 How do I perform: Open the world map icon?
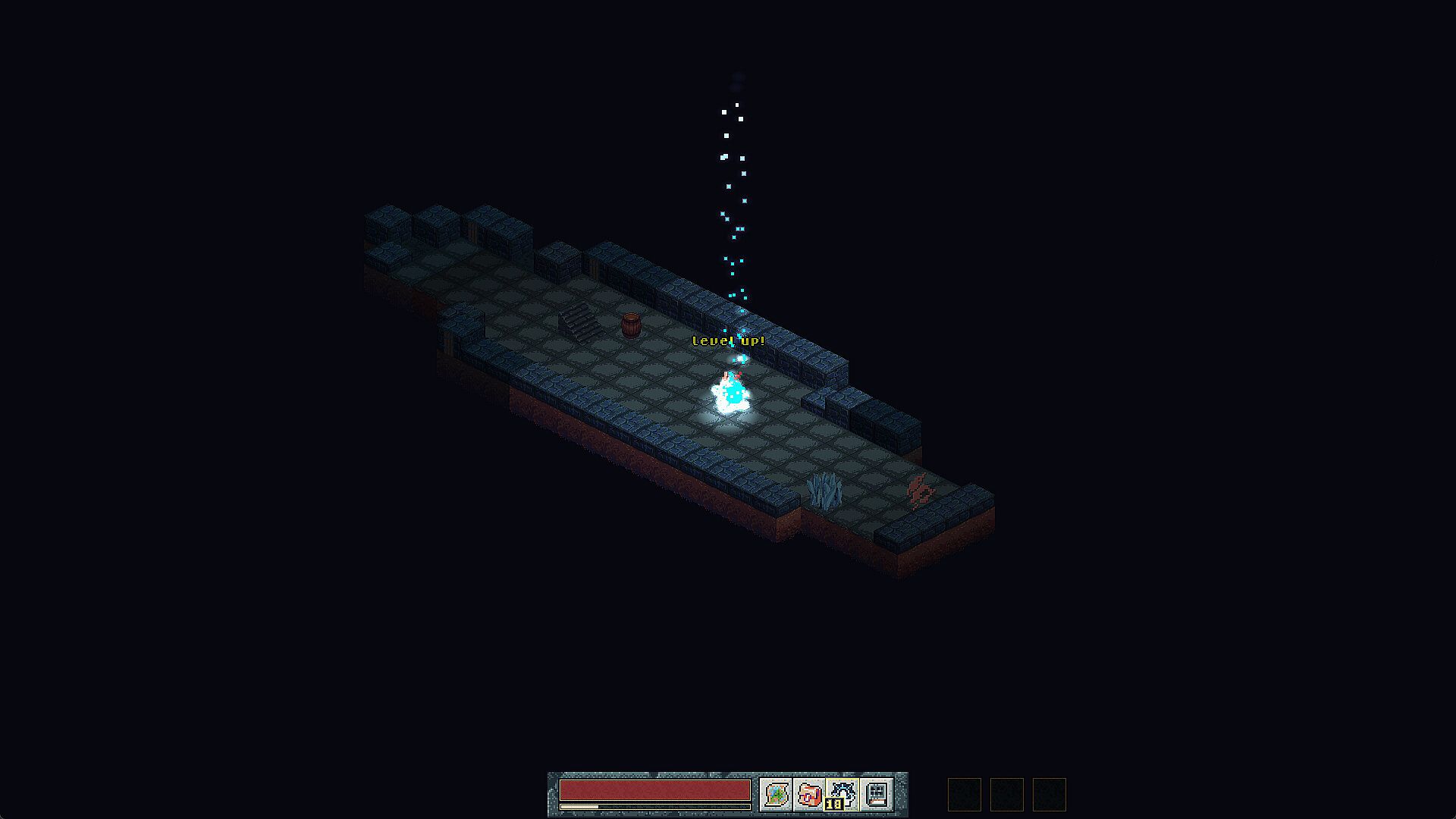click(x=776, y=795)
